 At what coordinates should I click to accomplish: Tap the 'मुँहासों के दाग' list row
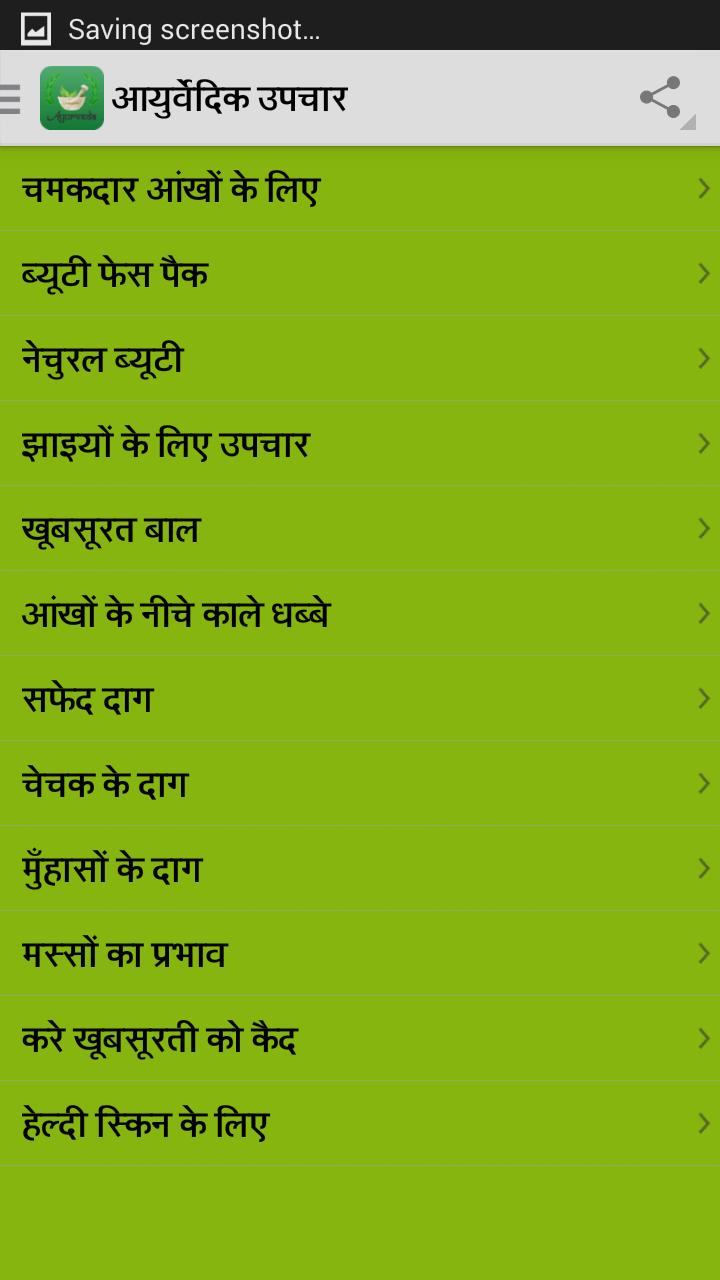(x=300, y=868)
